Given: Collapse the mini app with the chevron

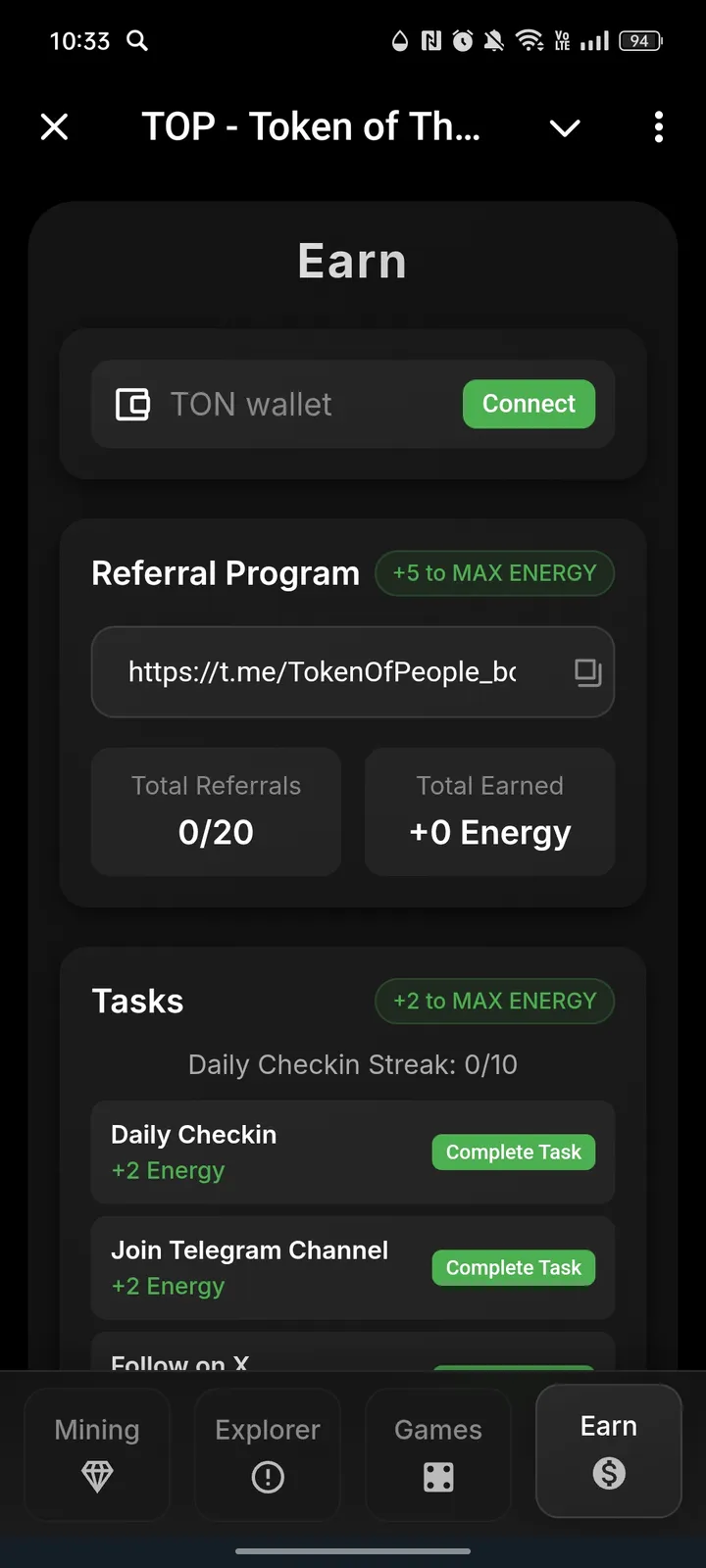Looking at the screenshot, I should point(565,127).
